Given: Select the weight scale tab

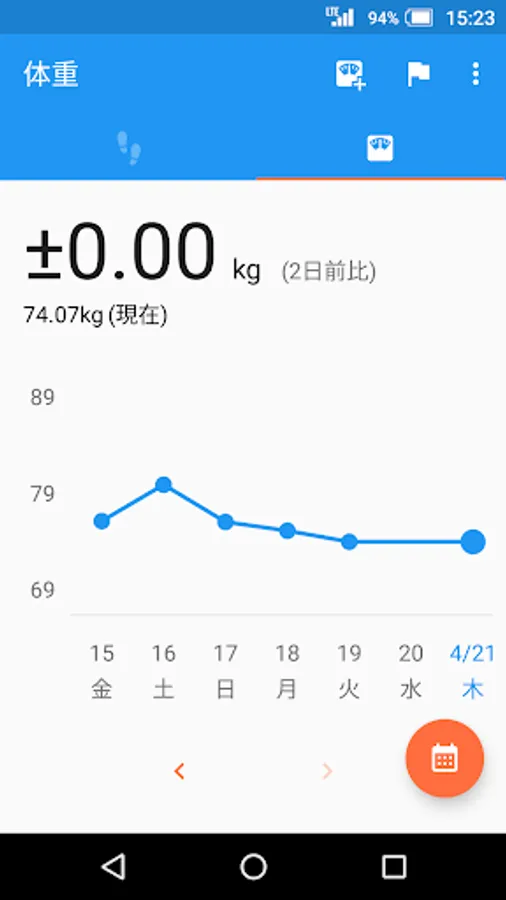Looking at the screenshot, I should pos(380,148).
